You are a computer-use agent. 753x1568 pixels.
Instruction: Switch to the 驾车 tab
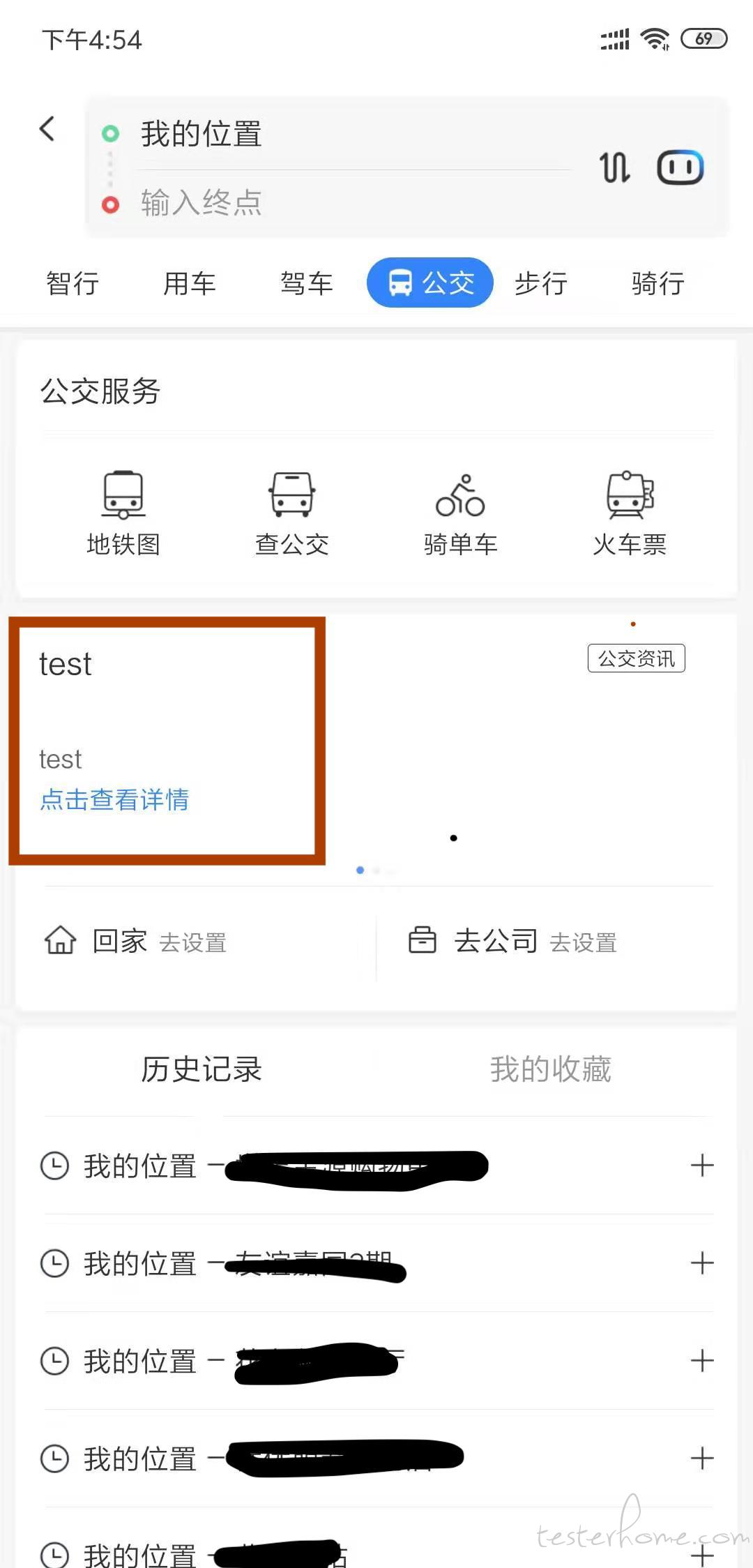point(307,283)
